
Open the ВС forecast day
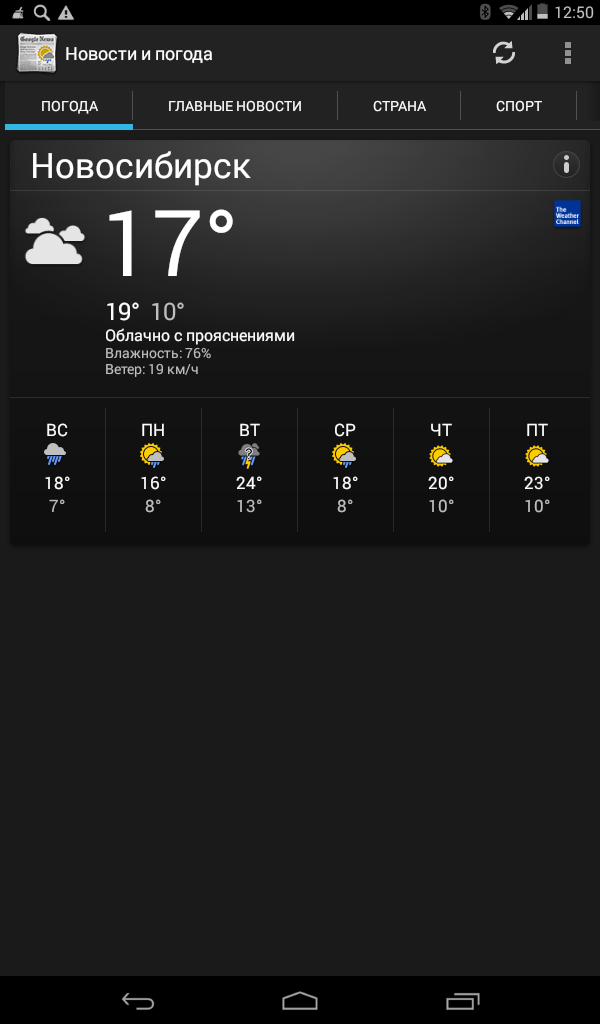57,468
